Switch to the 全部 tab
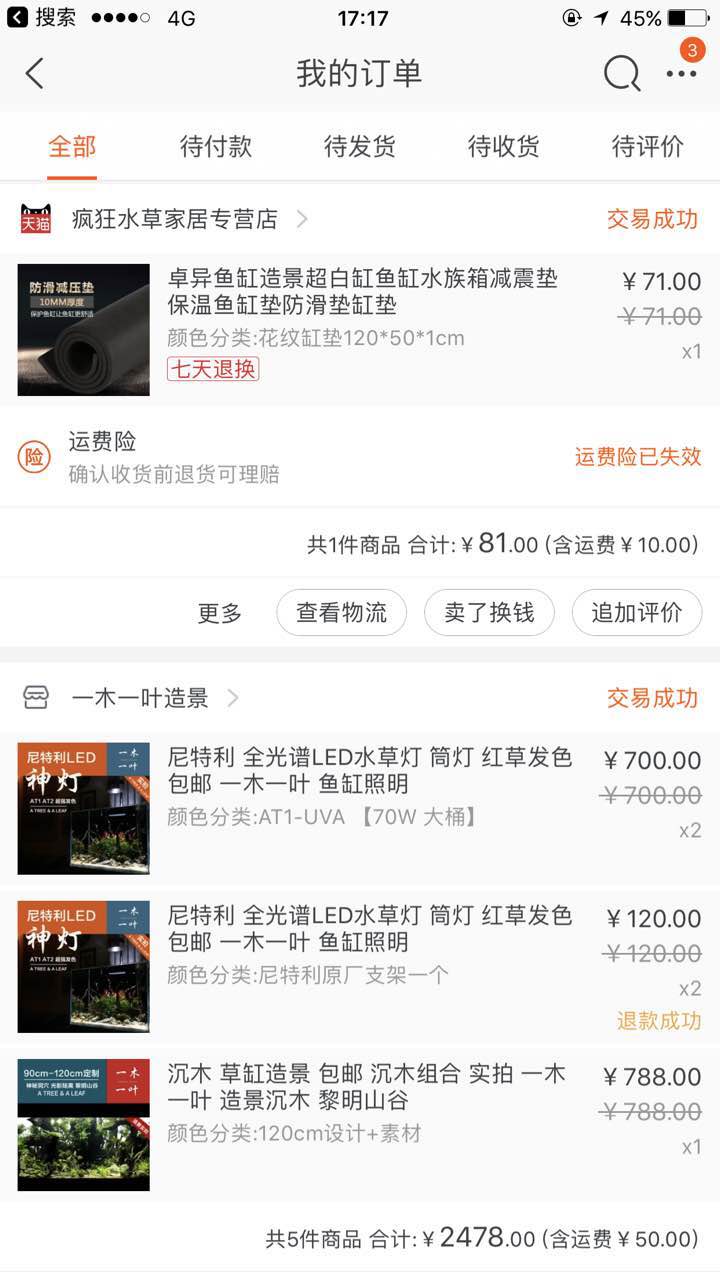Image resolution: width=720 pixels, height=1280 pixels. coord(72,147)
